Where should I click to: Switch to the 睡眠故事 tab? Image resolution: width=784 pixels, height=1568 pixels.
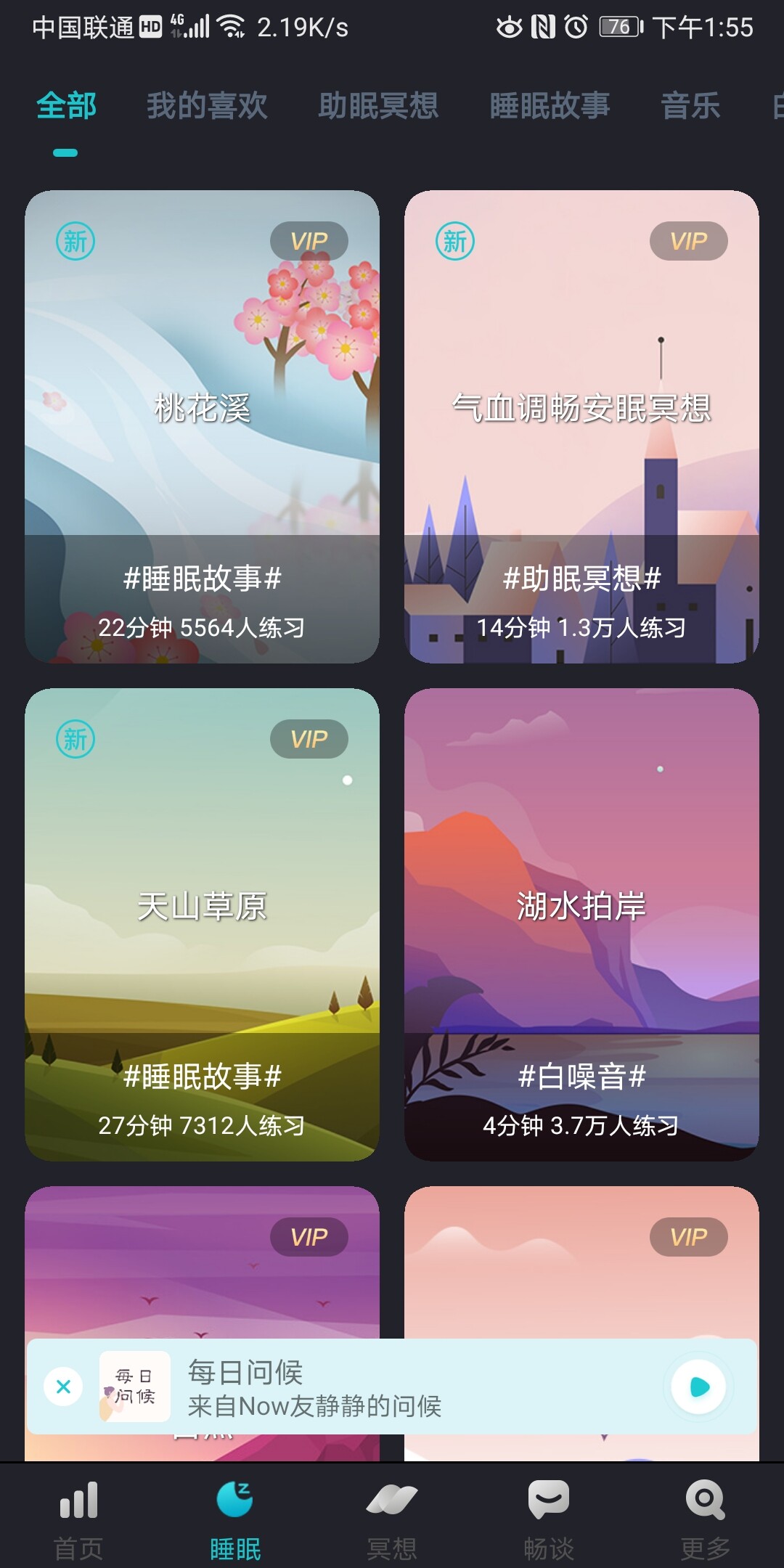[550, 106]
